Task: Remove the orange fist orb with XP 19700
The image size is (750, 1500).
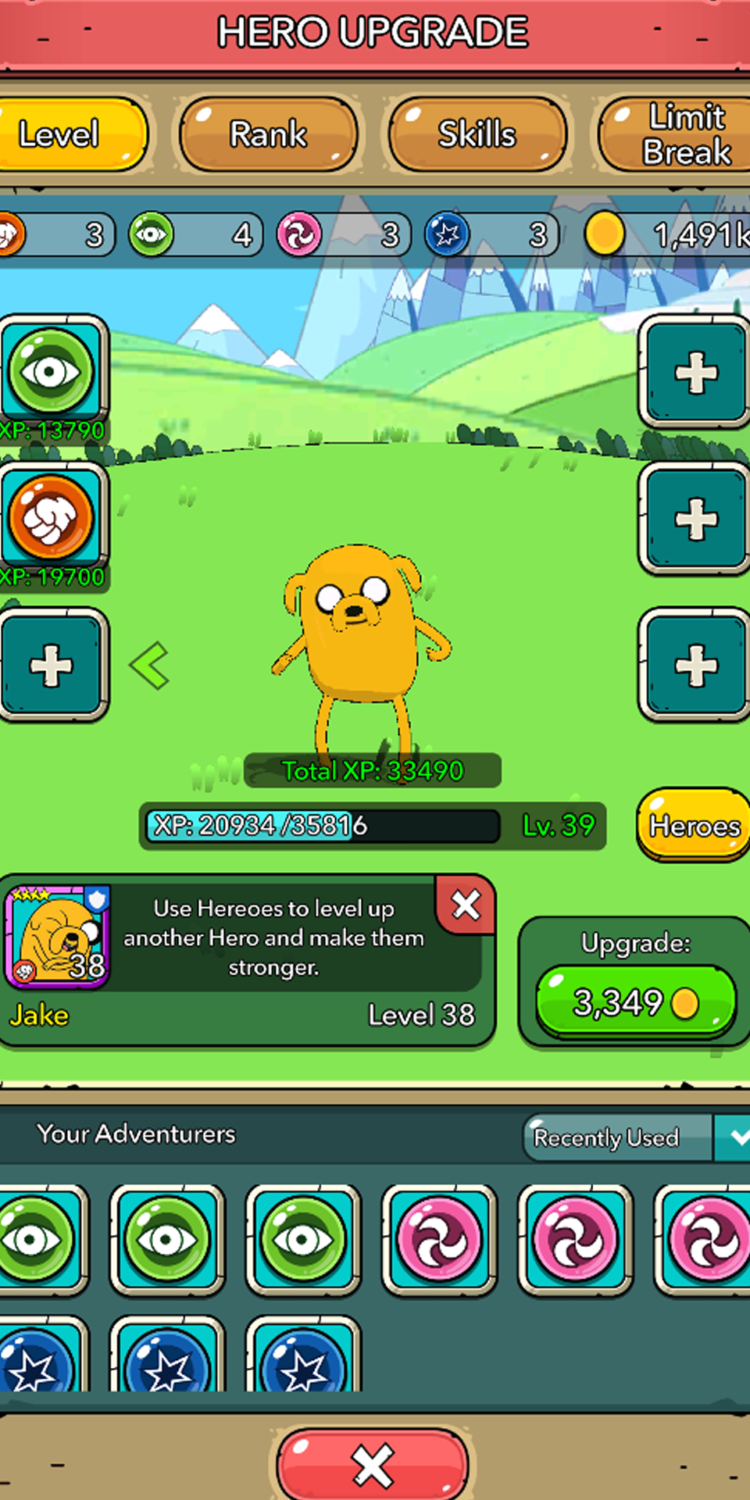Action: (52, 519)
